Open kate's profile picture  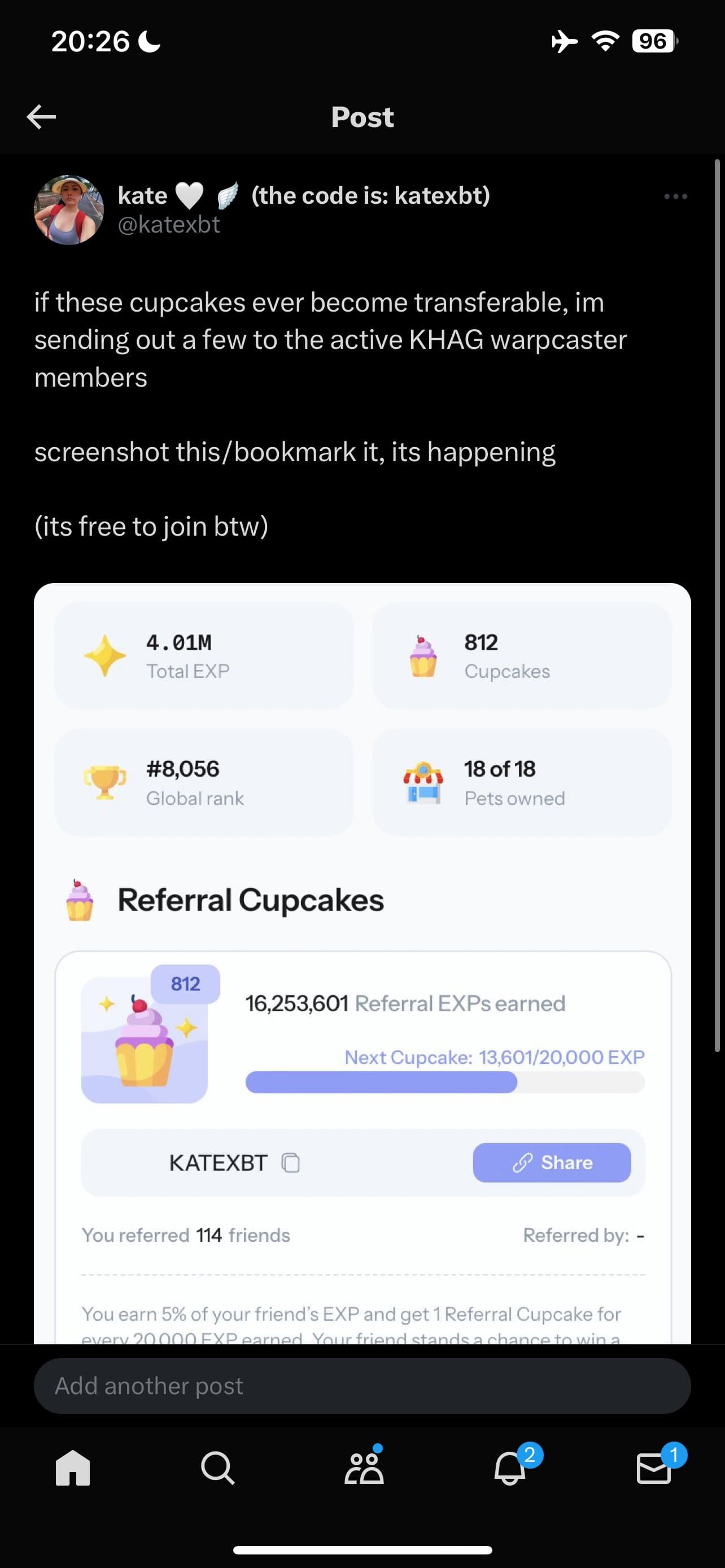click(69, 210)
